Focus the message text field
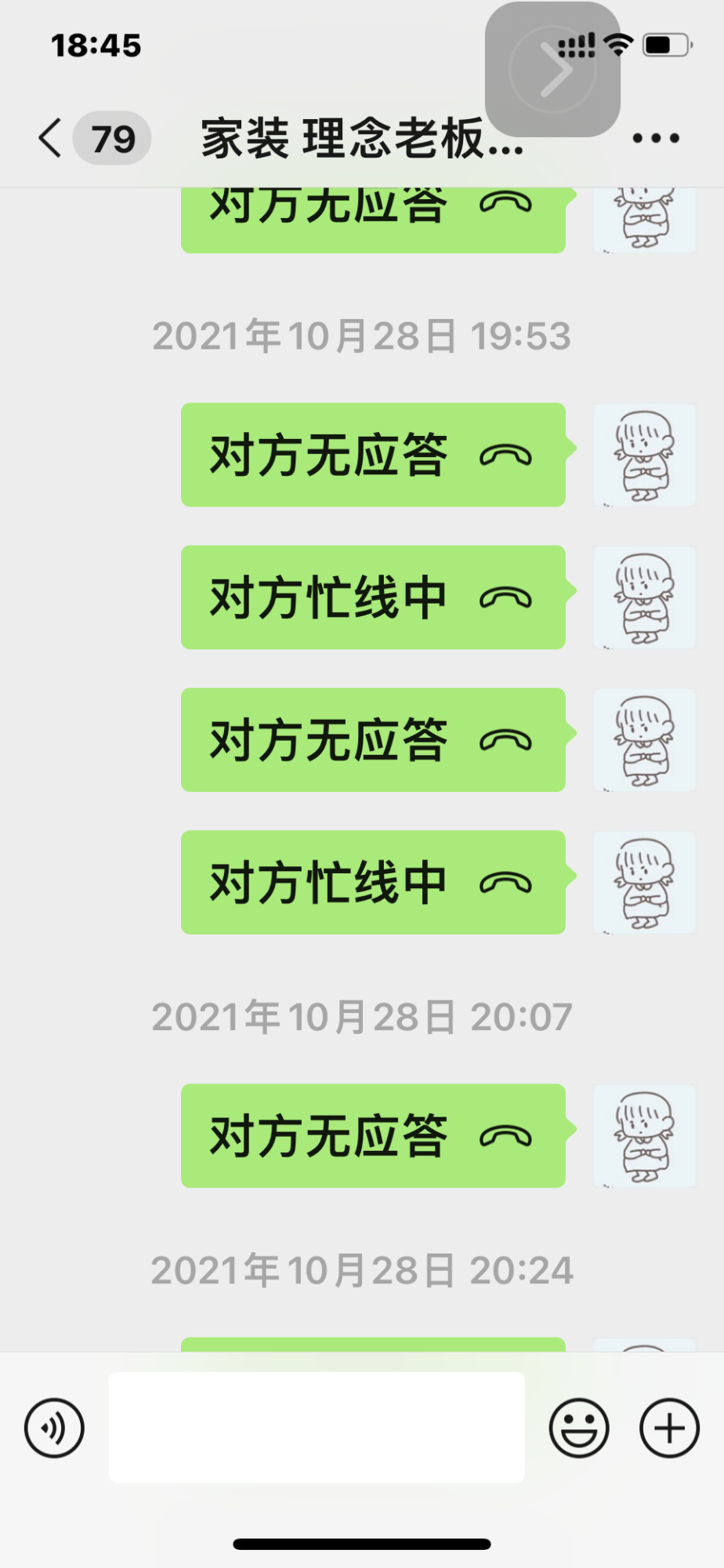The height and width of the screenshot is (1568, 724). (317, 1428)
